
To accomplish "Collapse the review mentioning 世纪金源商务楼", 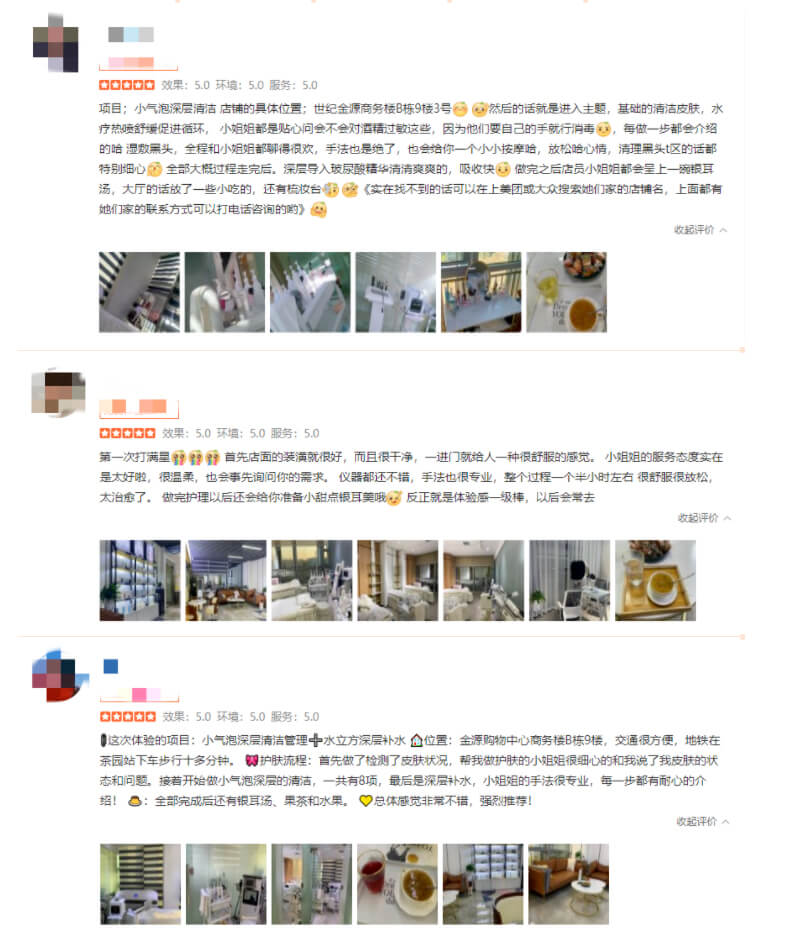I will (700, 230).
